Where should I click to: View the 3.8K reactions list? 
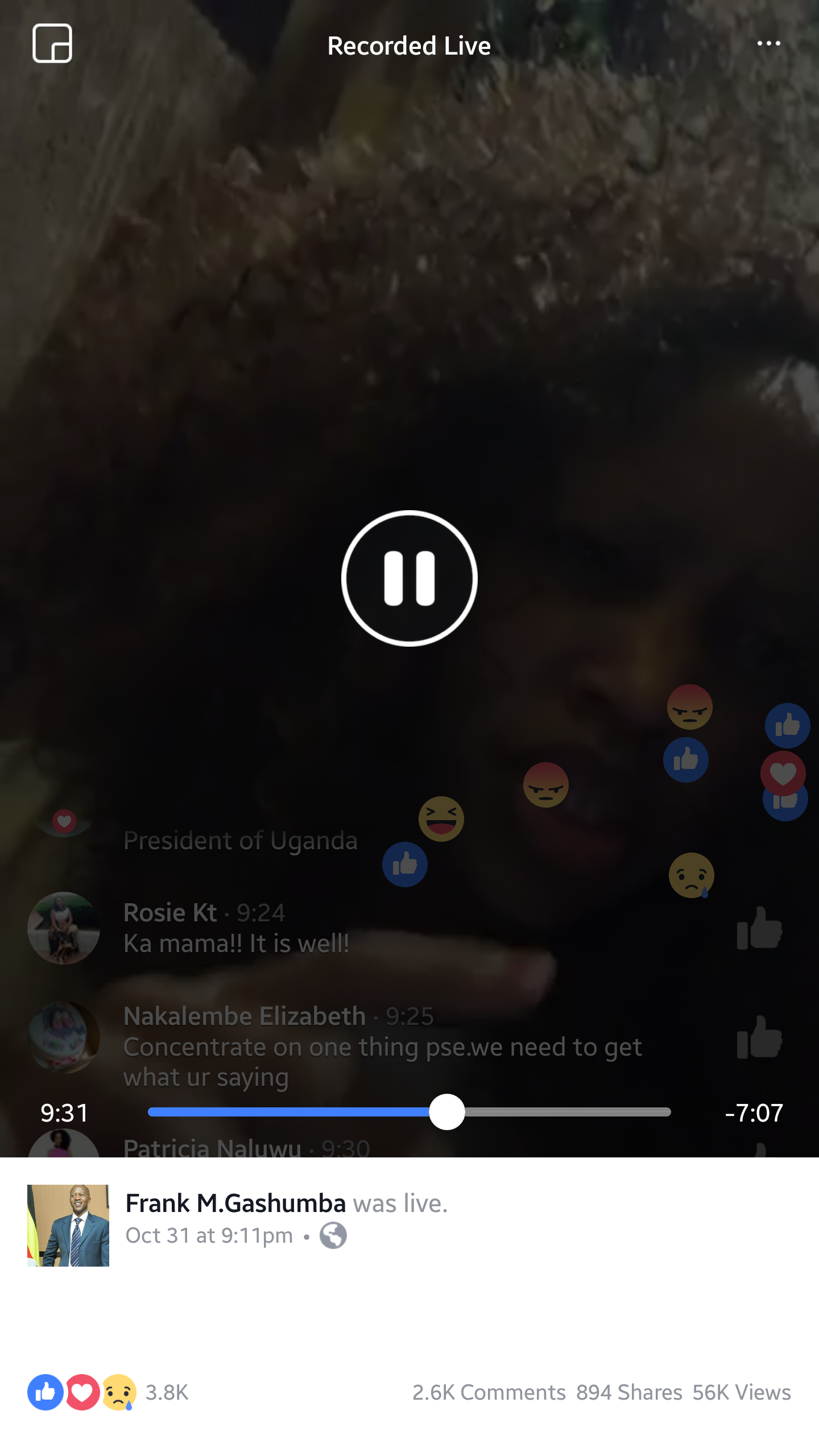[108, 1392]
